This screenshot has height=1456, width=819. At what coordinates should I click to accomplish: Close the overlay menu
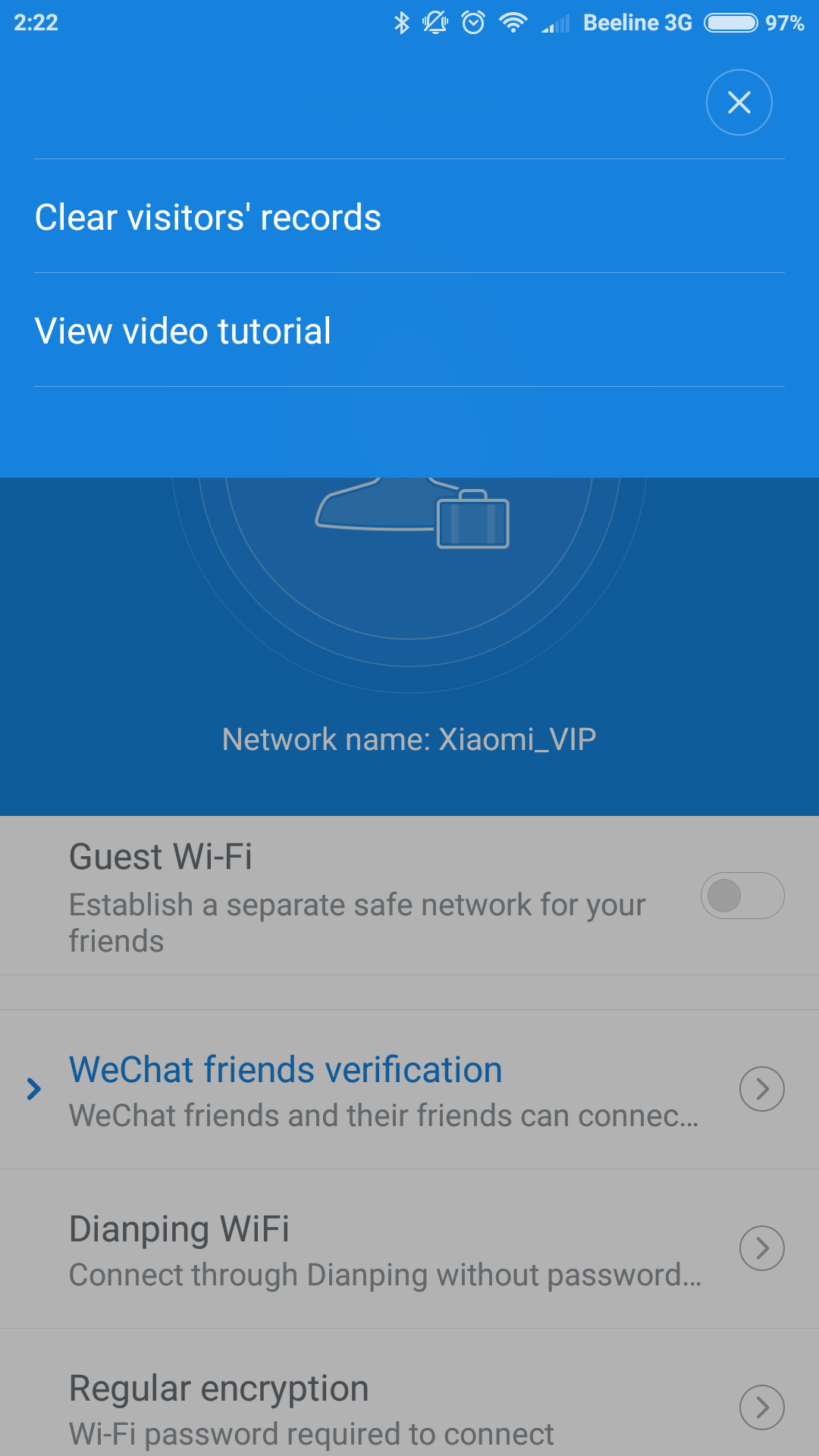pyautogui.click(x=739, y=102)
